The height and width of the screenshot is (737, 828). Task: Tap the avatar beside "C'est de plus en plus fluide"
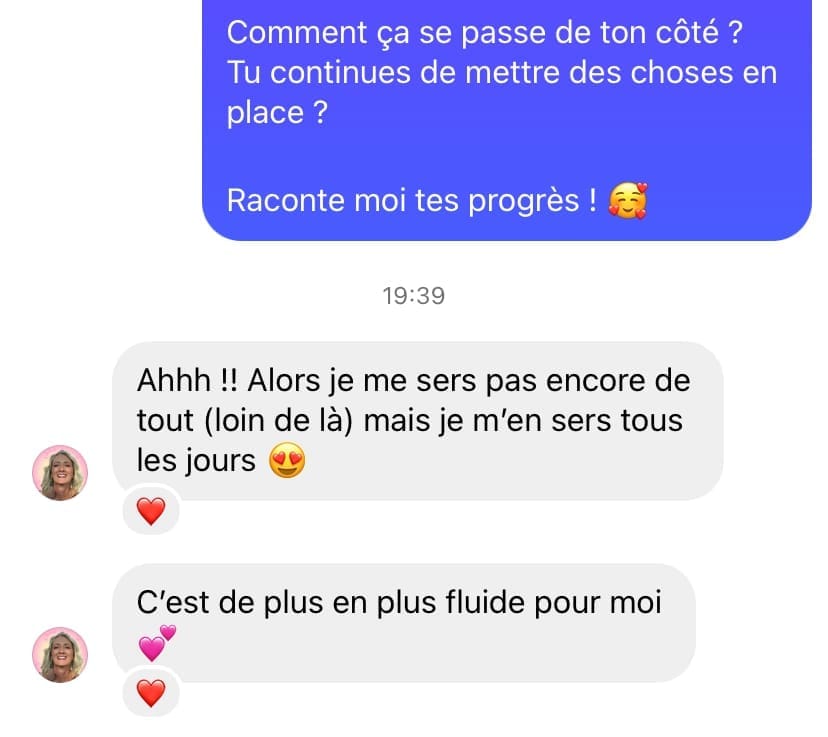(x=61, y=654)
